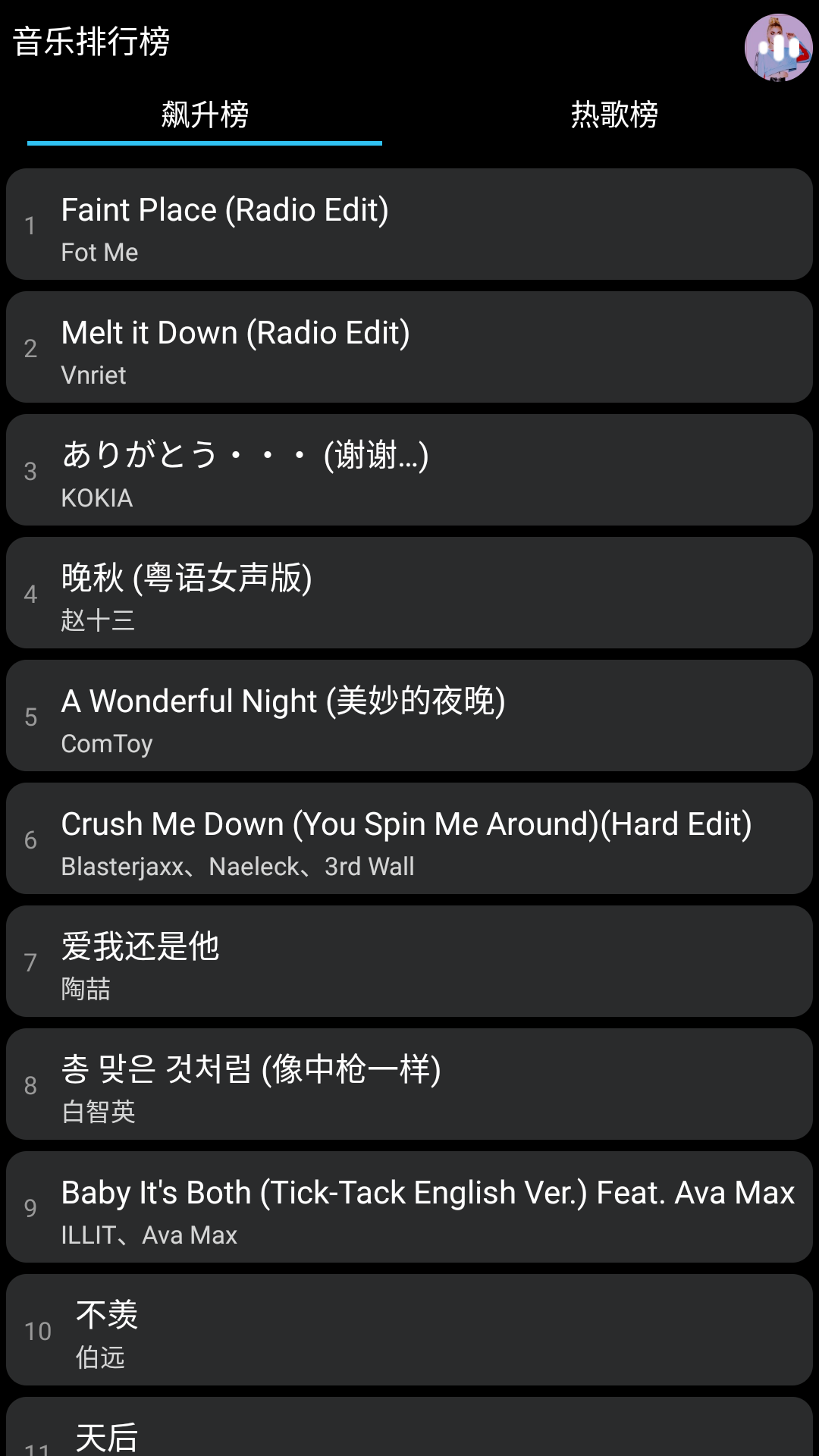Image resolution: width=819 pixels, height=1456 pixels.
Task: Play the KOKIA song ありがとう
Action: tap(409, 470)
